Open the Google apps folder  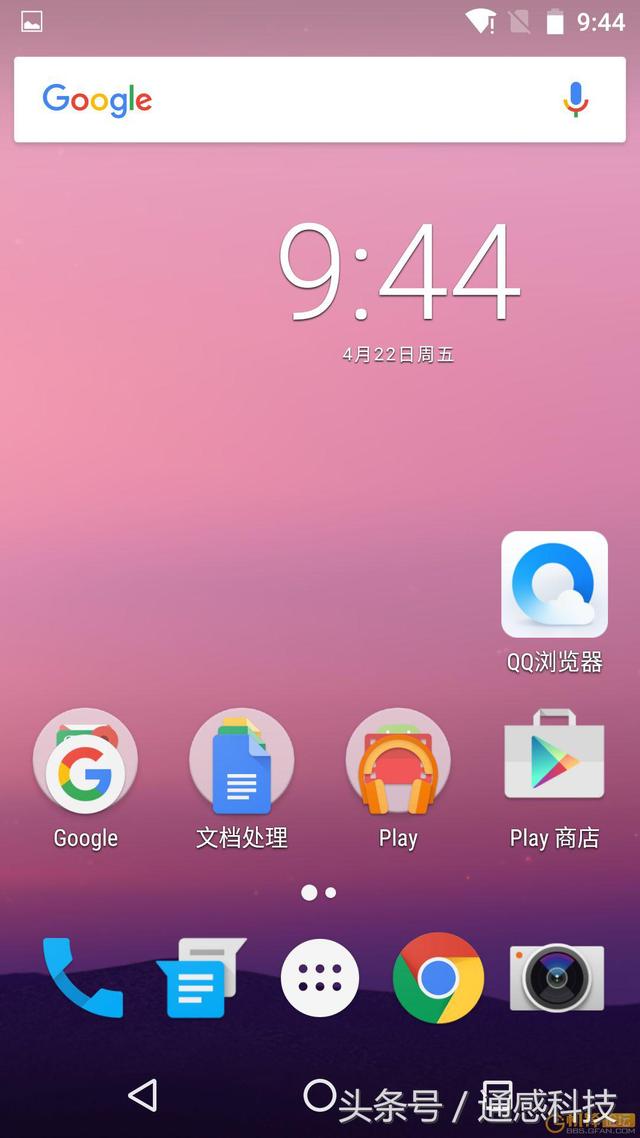point(86,762)
